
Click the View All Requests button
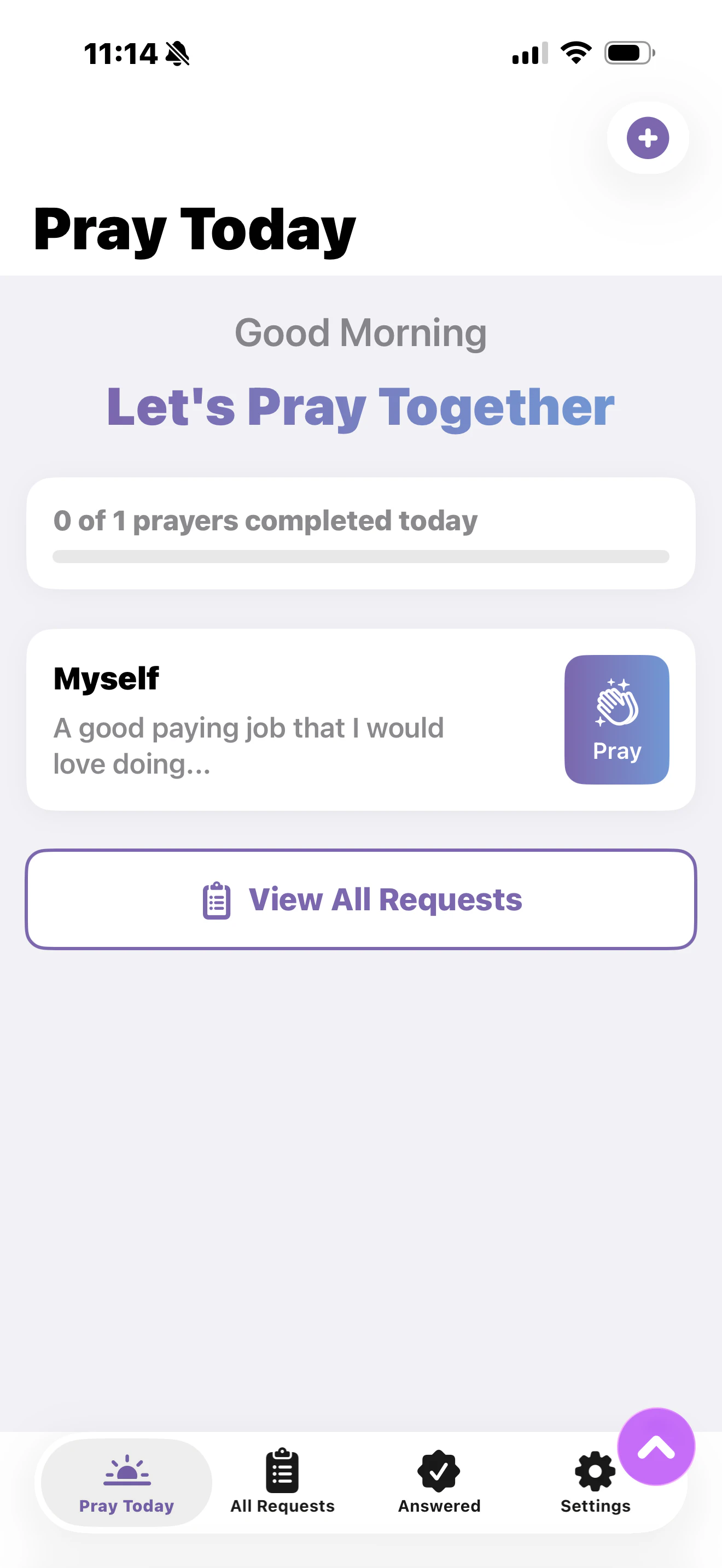click(x=361, y=899)
